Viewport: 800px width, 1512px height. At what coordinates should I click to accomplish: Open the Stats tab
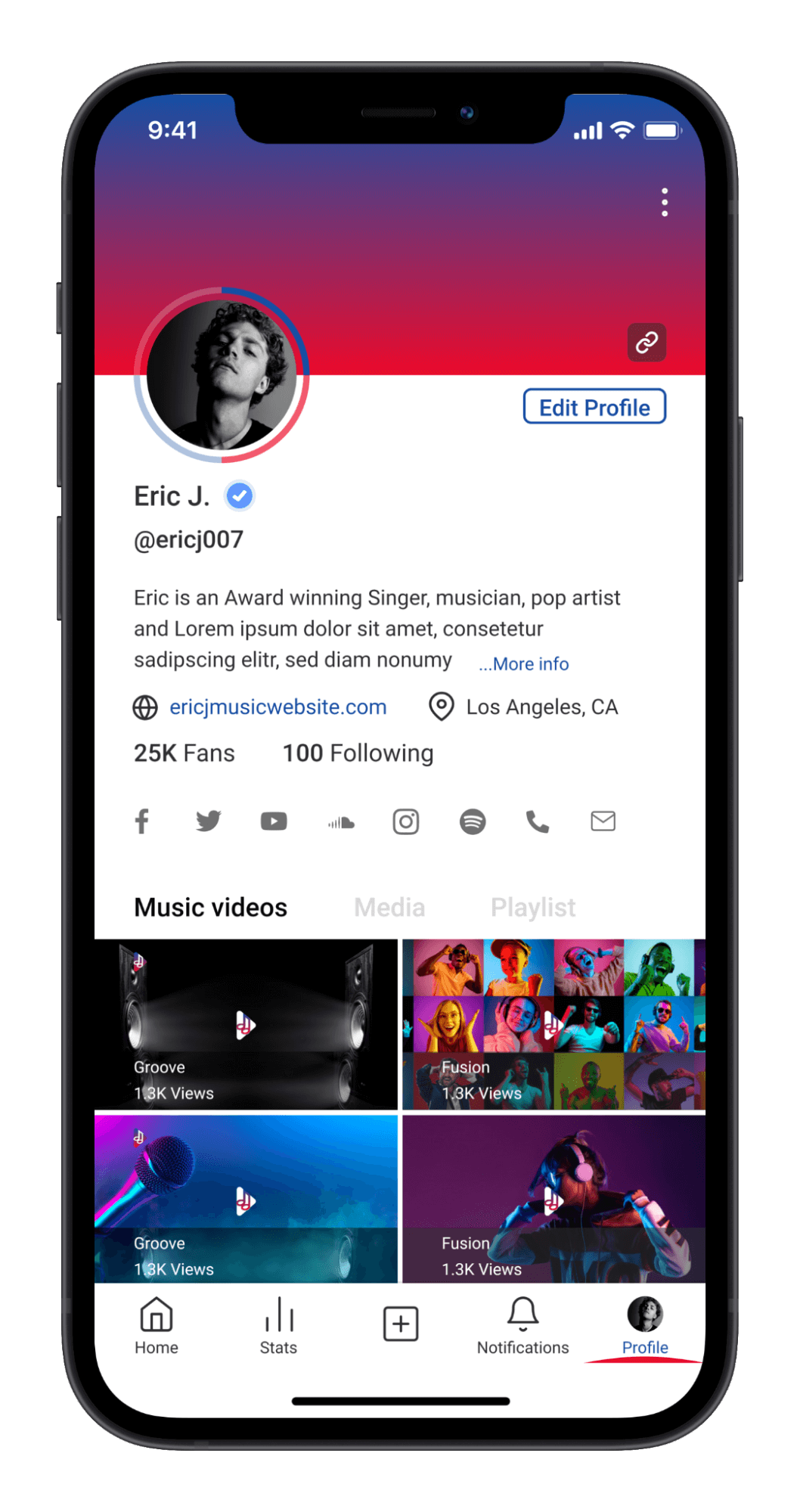coord(278,1325)
